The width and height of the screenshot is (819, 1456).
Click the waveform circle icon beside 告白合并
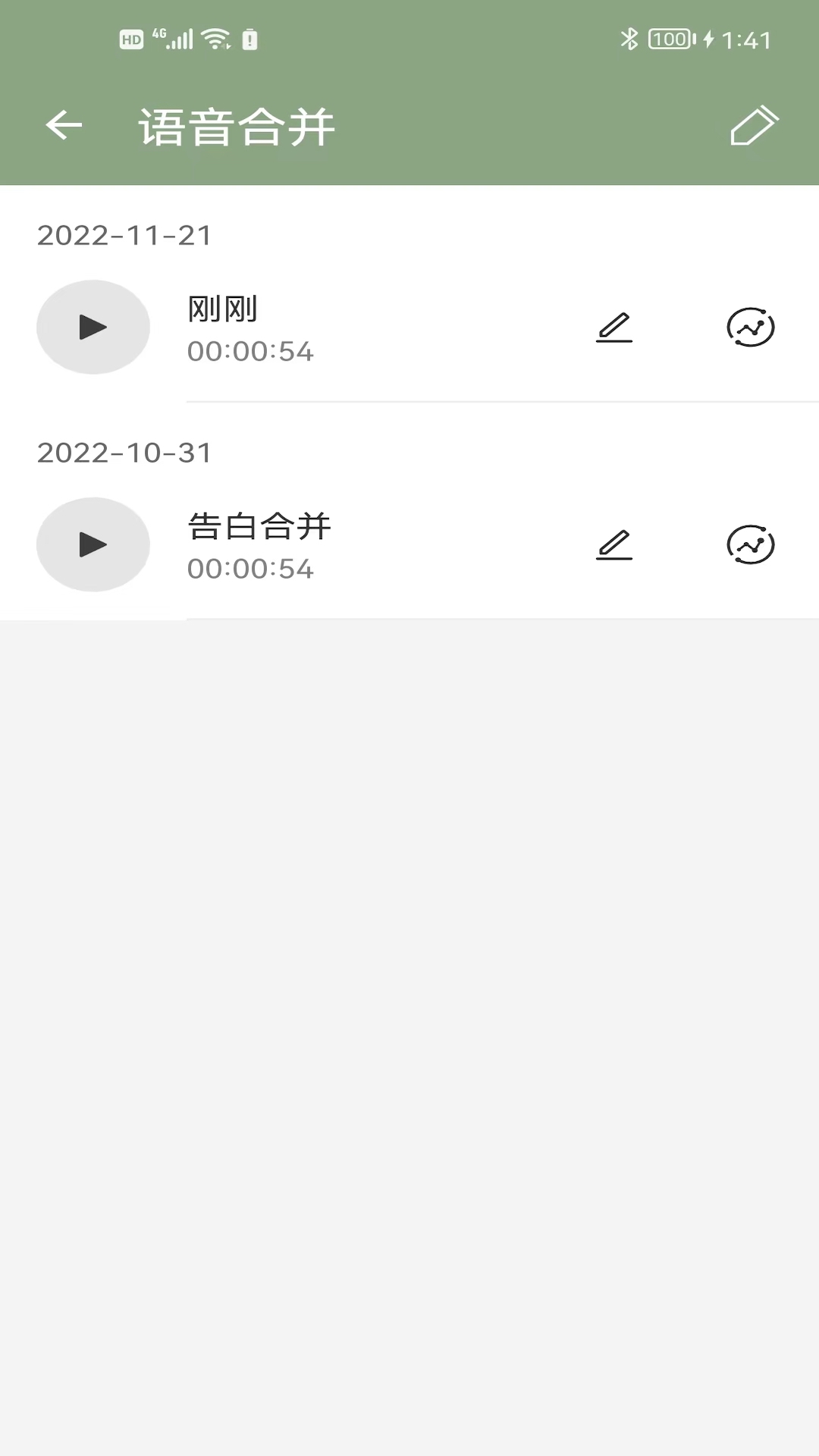[750, 544]
